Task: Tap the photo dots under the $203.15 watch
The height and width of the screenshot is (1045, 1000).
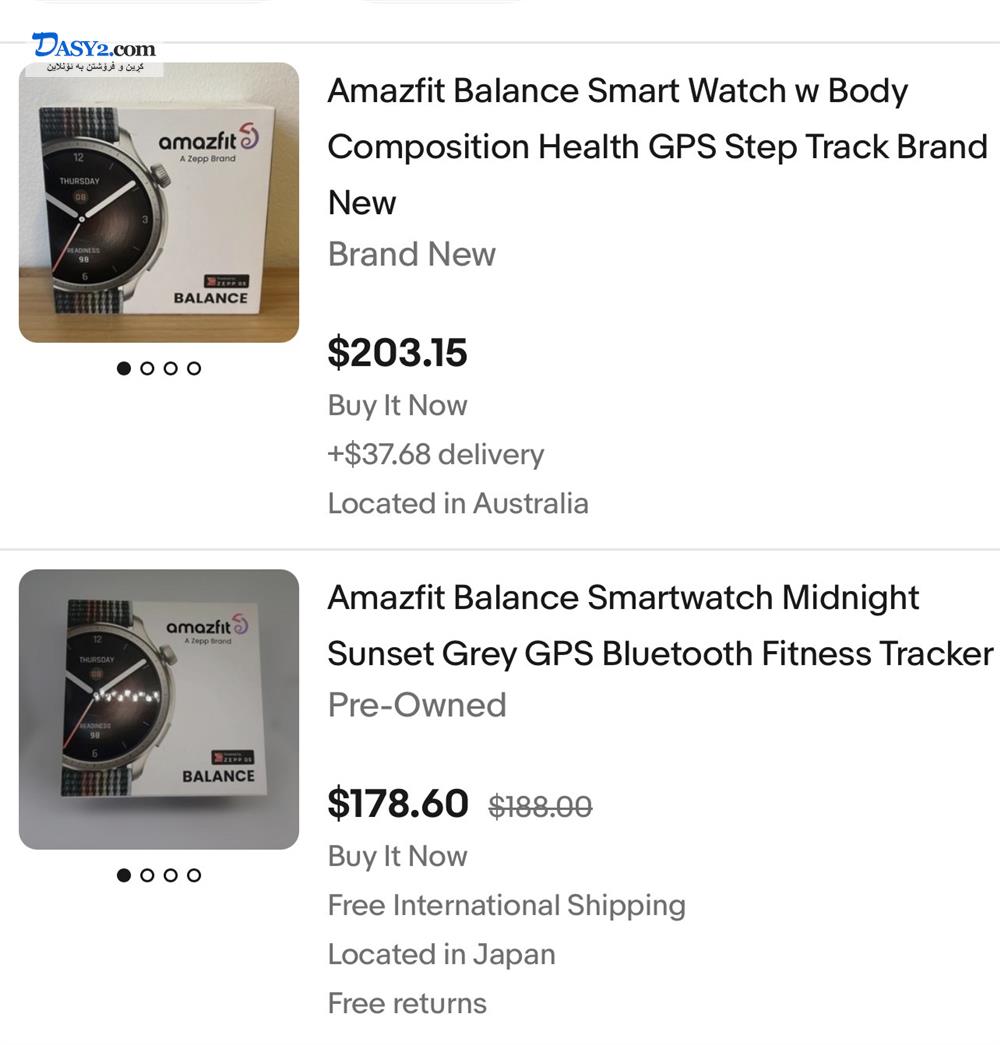Action: [x=159, y=368]
